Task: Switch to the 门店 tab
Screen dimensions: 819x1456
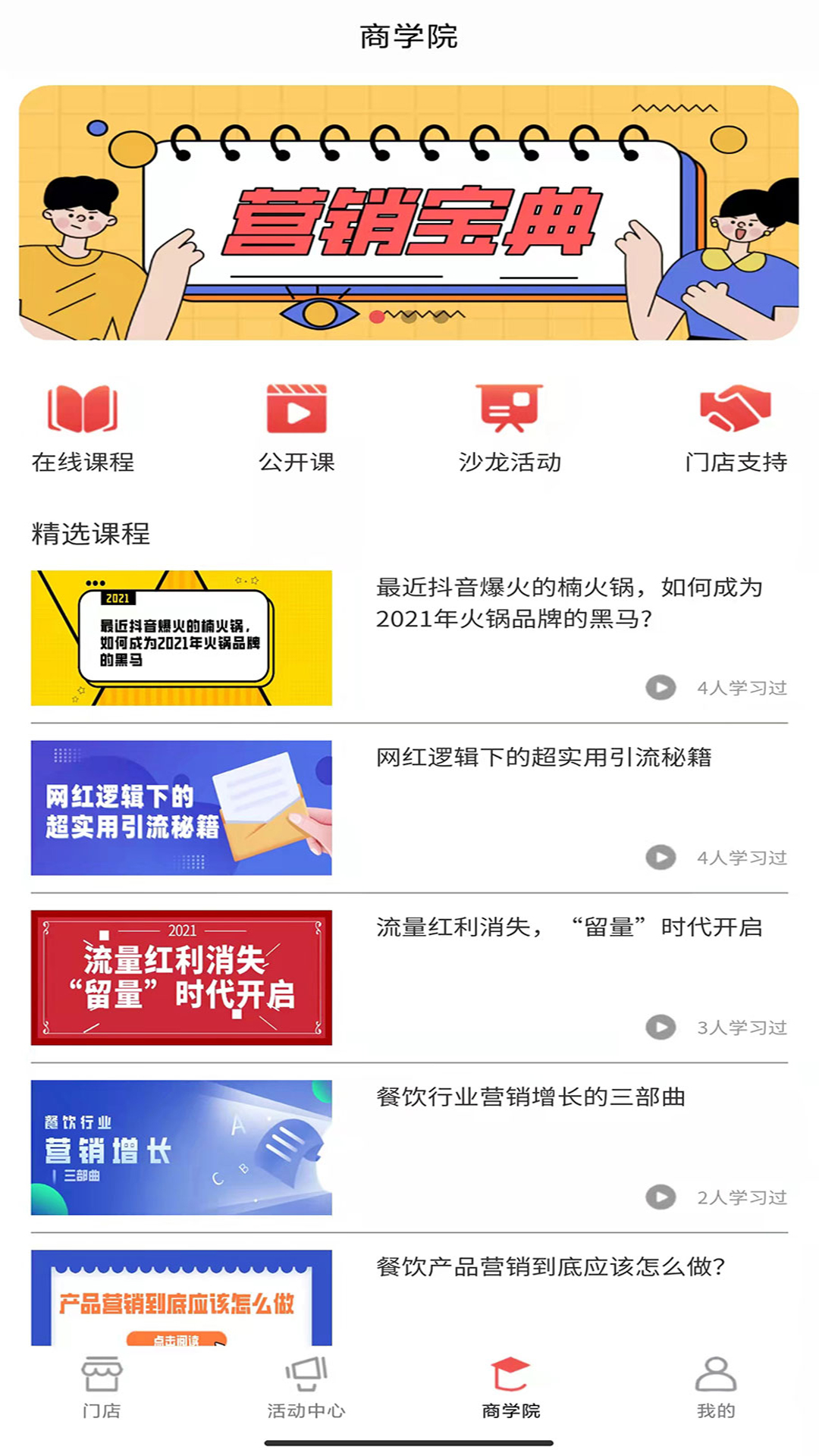Action: click(x=102, y=1388)
